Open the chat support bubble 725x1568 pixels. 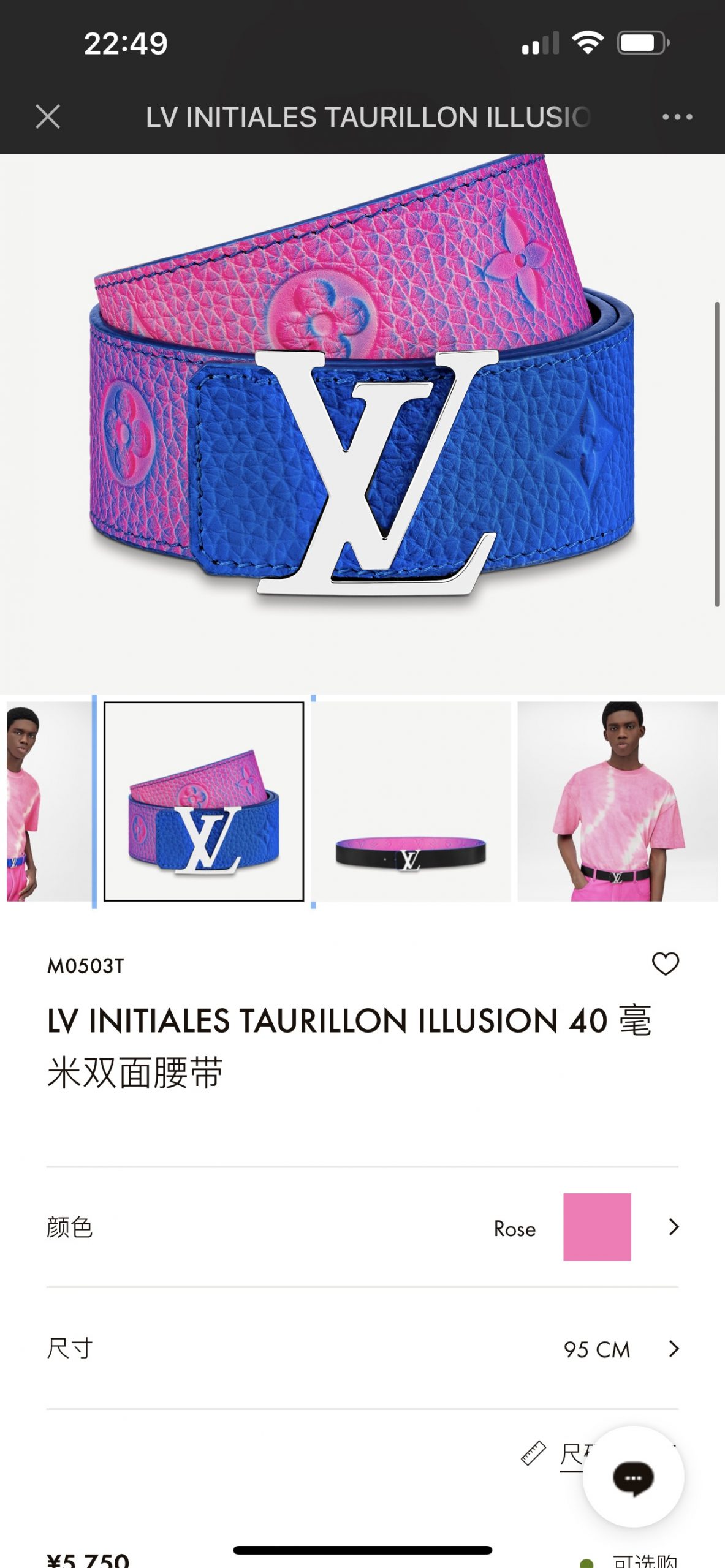[633, 1477]
